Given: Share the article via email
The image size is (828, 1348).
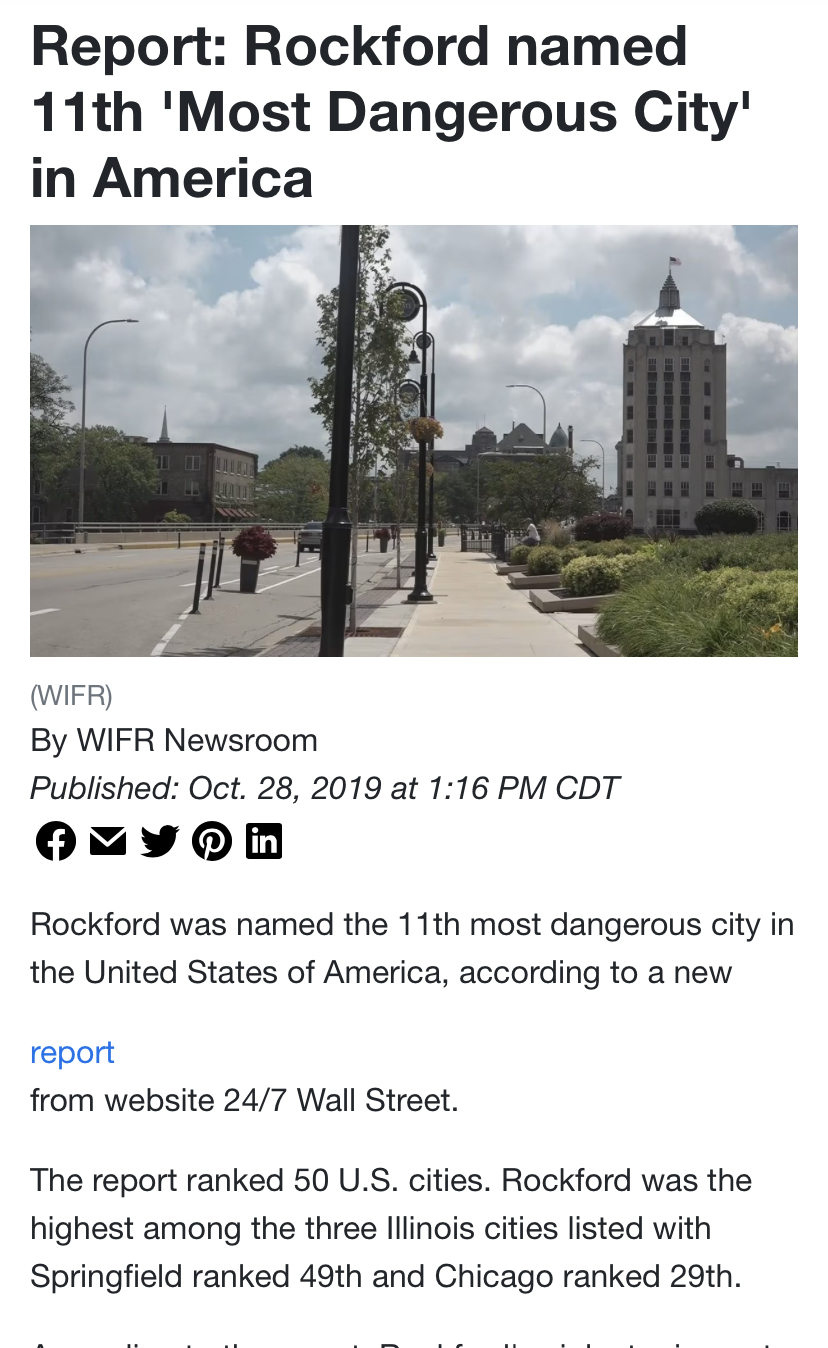Looking at the screenshot, I should (x=108, y=841).
